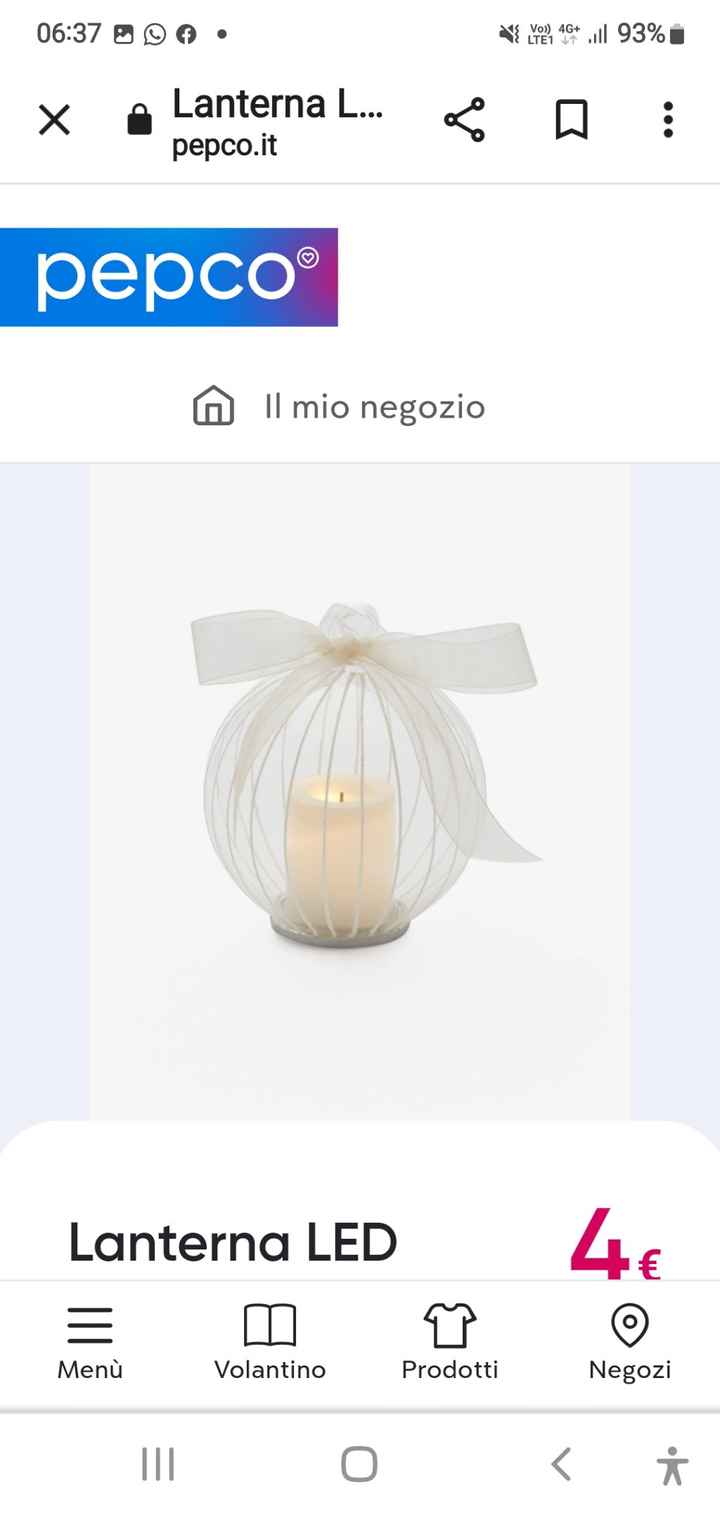Share this product via the share icon
This screenshot has height=1520, width=720.
pyautogui.click(x=466, y=119)
